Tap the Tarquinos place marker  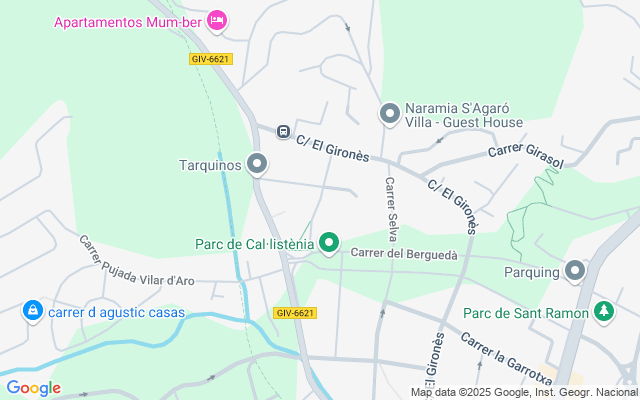tap(257, 164)
